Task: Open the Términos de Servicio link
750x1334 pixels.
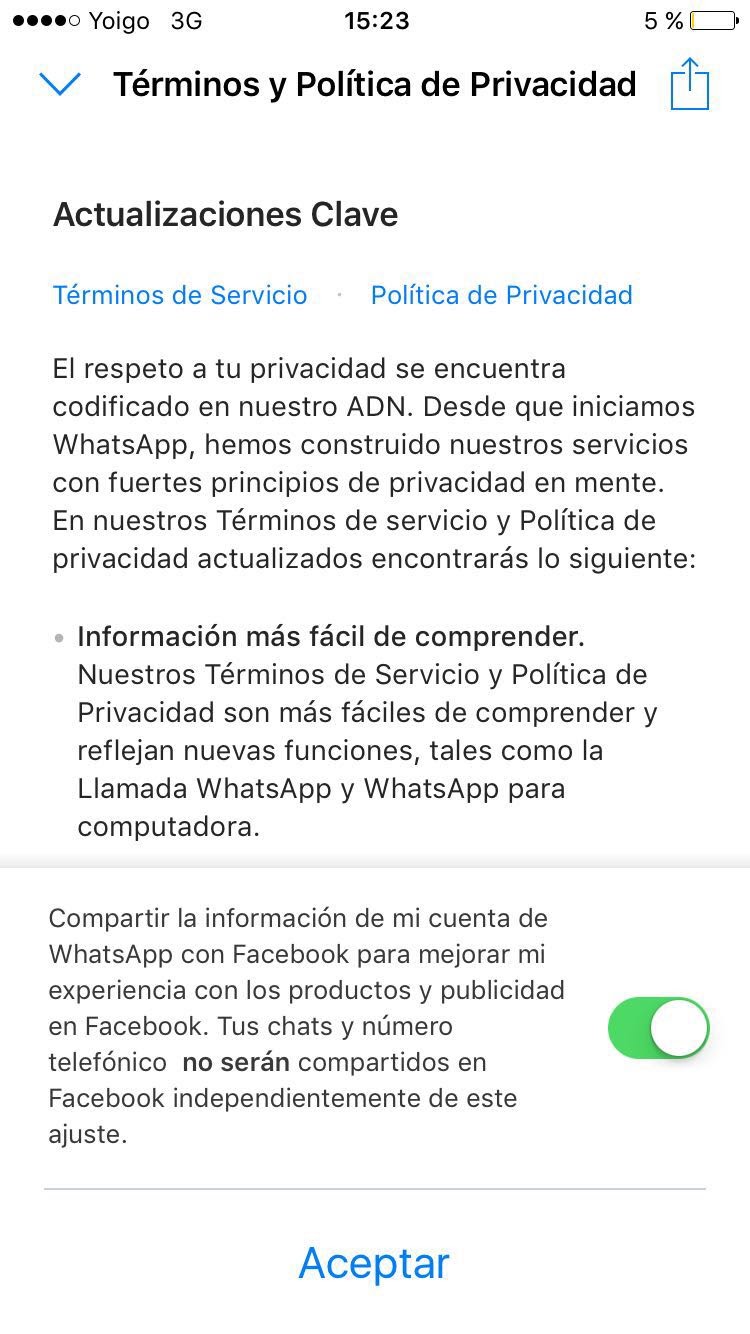Action: [x=180, y=295]
